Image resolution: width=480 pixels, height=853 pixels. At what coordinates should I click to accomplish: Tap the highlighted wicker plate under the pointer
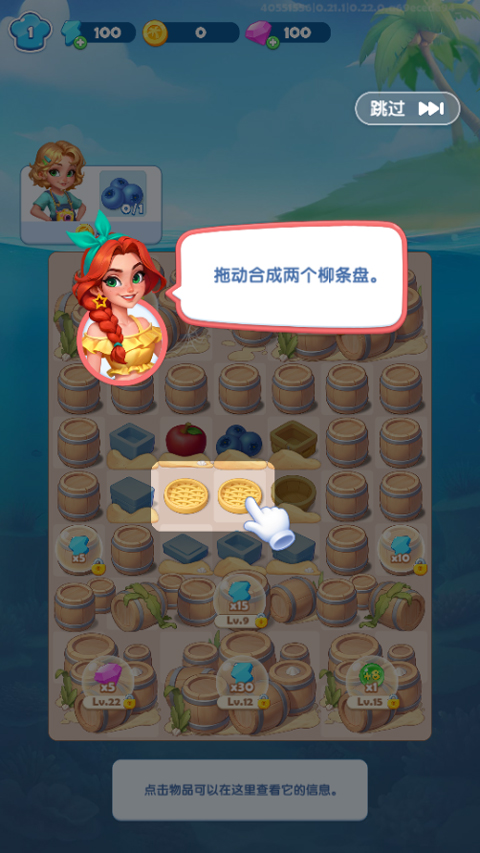click(239, 495)
